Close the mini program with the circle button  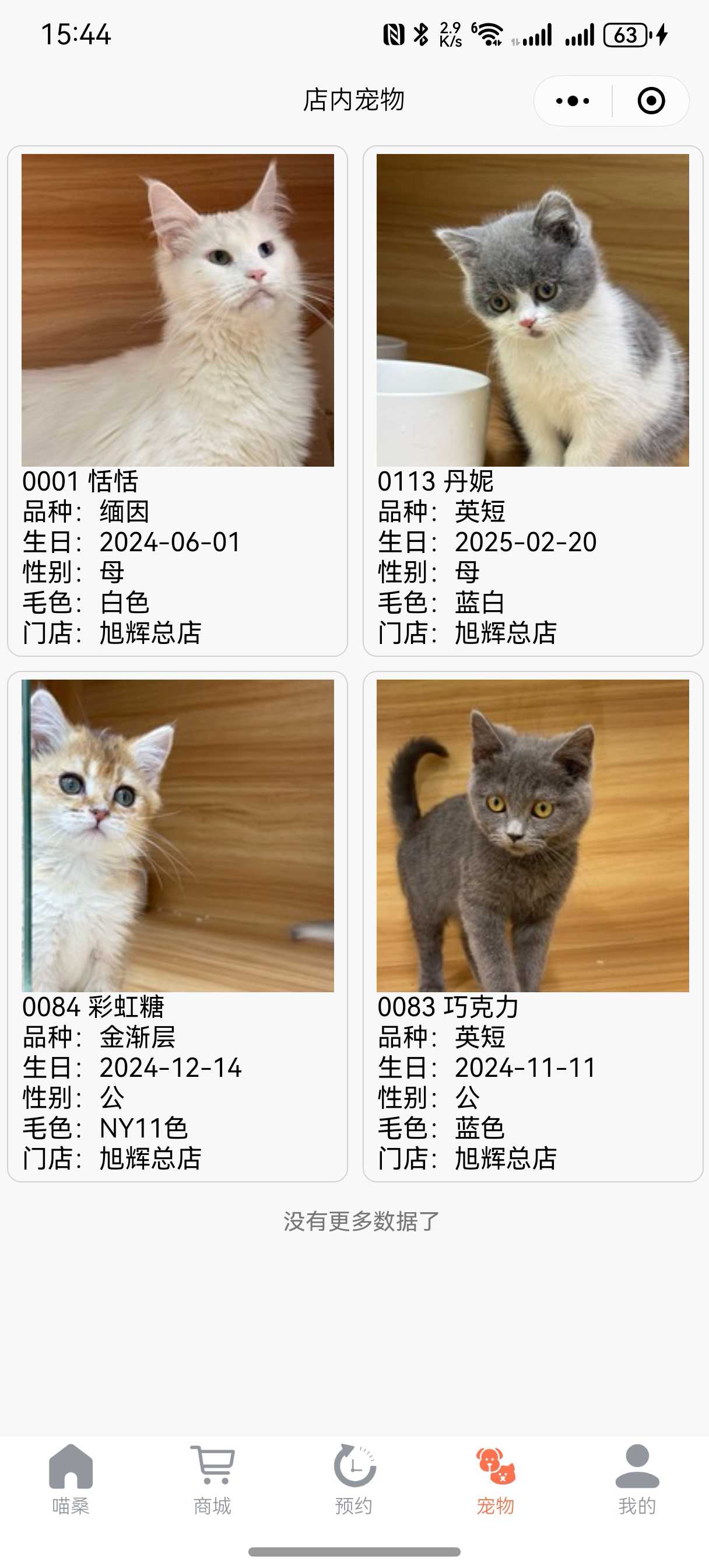pyautogui.click(x=651, y=101)
